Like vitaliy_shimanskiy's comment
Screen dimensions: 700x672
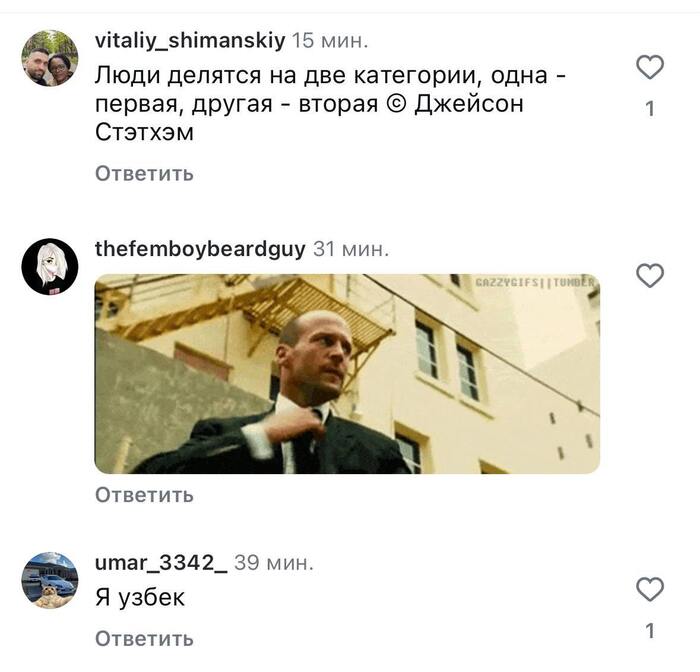click(x=650, y=68)
